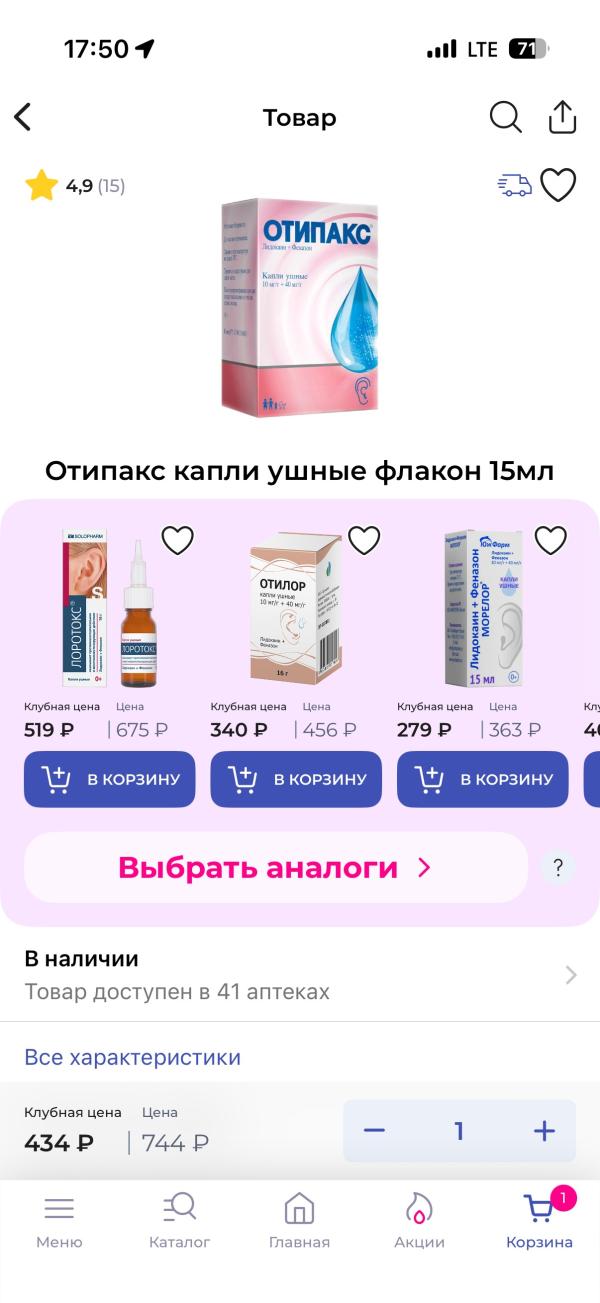Tap Выбрать аналоги button

click(x=275, y=867)
